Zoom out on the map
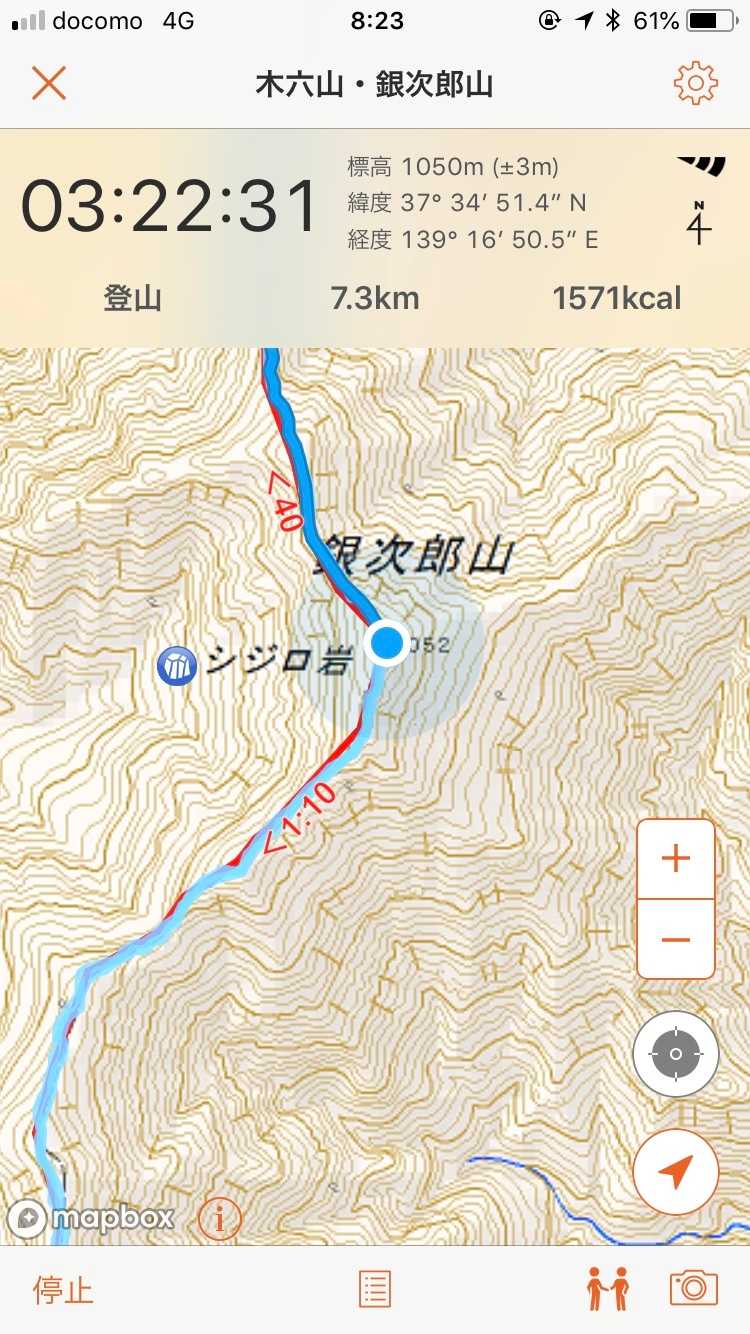750x1334 pixels. [676, 939]
